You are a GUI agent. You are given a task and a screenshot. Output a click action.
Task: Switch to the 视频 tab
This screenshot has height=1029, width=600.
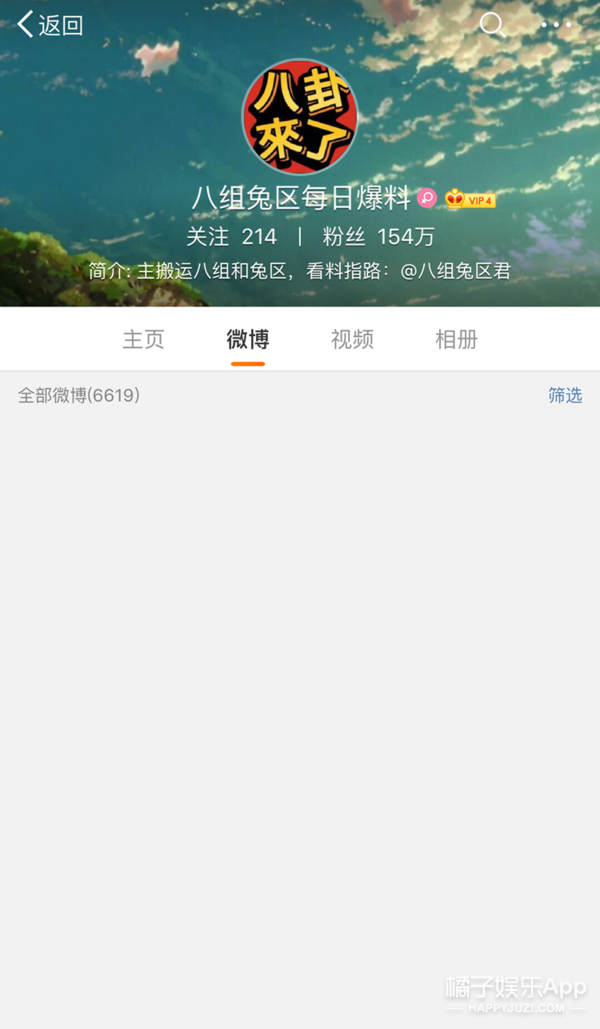352,339
